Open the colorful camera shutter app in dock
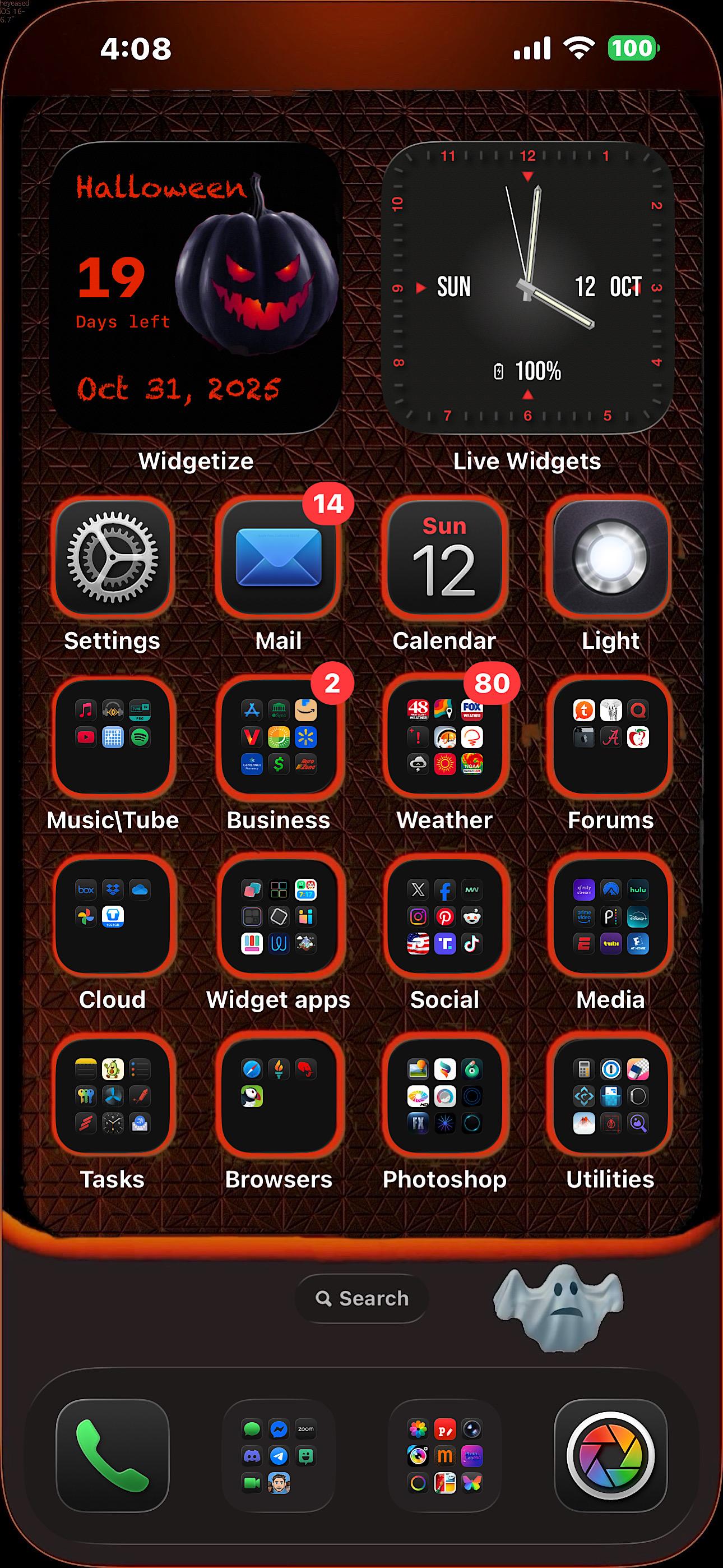Viewport: 723px width, 1568px height. (610, 1455)
